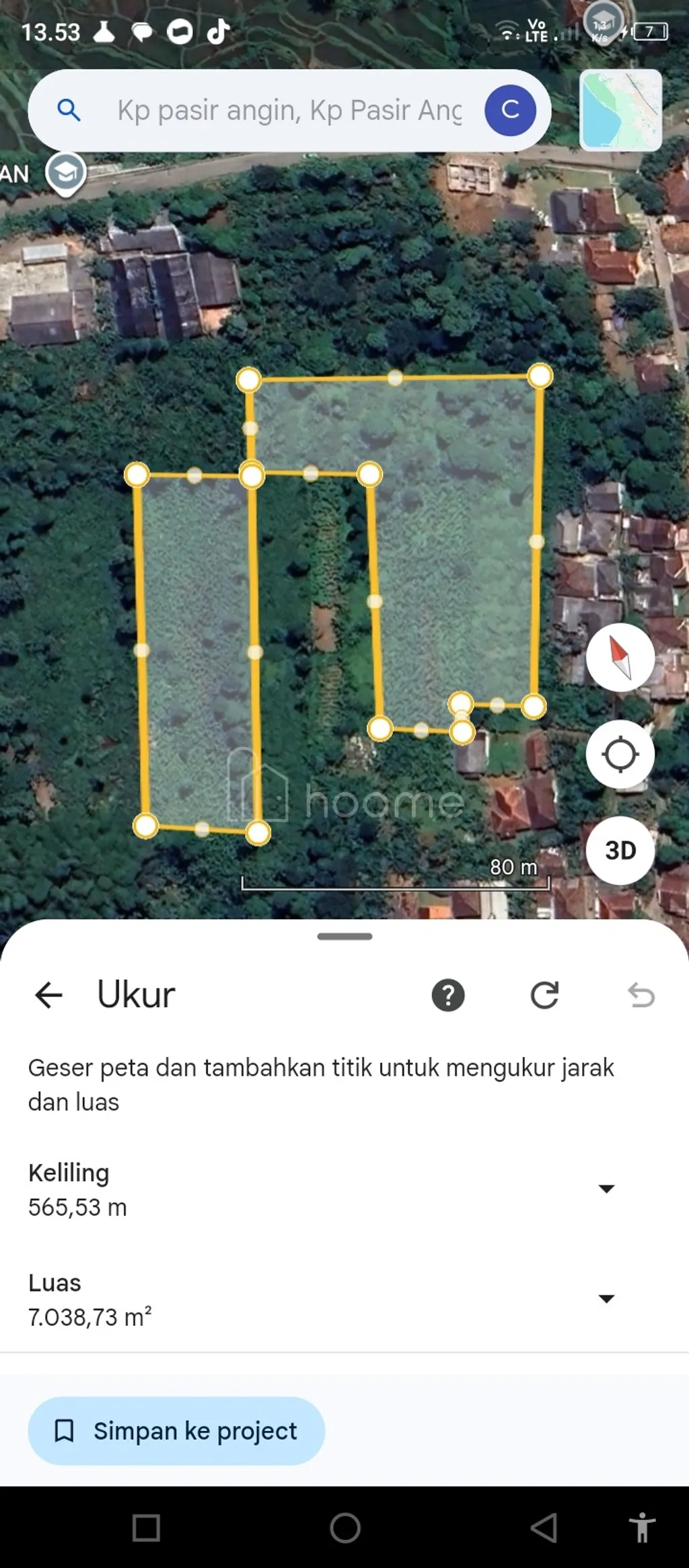Open the C account avatar
The height and width of the screenshot is (1568, 689).
tap(509, 110)
